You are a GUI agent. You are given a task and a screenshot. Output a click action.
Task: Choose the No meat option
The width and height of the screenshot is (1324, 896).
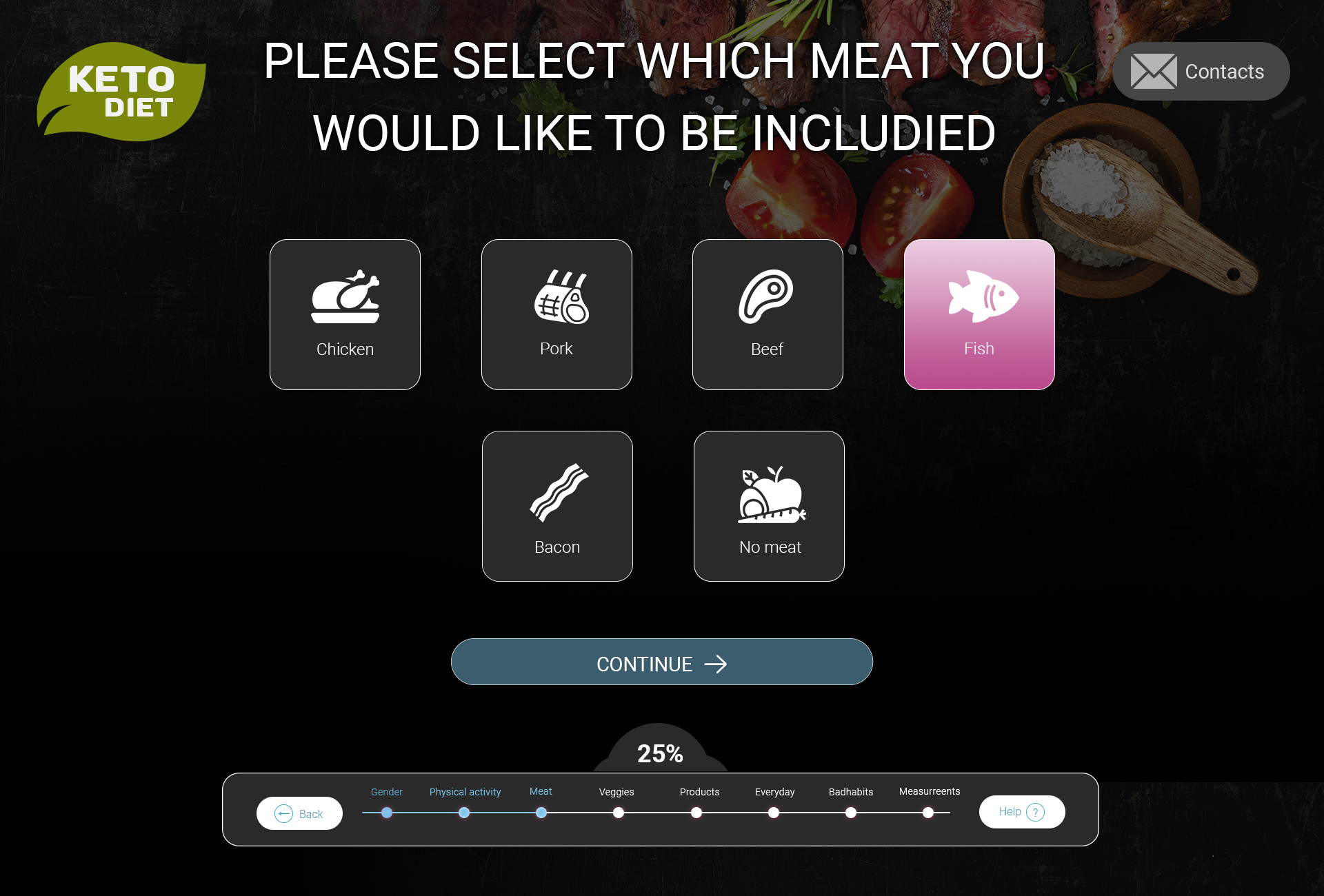(x=769, y=506)
